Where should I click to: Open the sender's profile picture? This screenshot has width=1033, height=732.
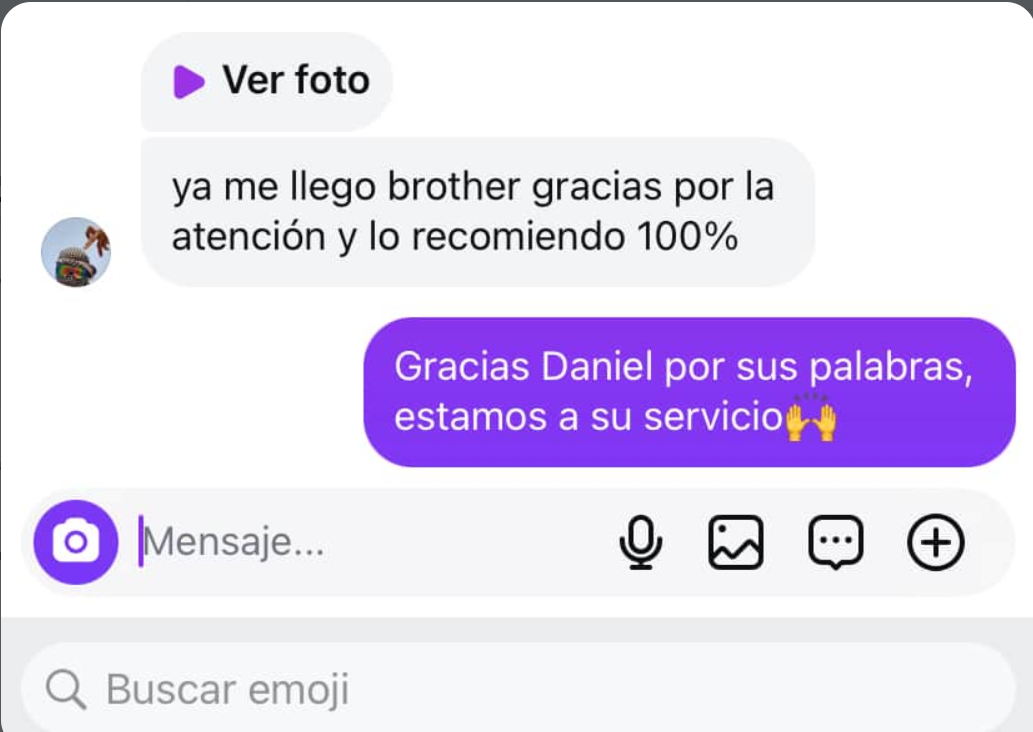click(76, 252)
